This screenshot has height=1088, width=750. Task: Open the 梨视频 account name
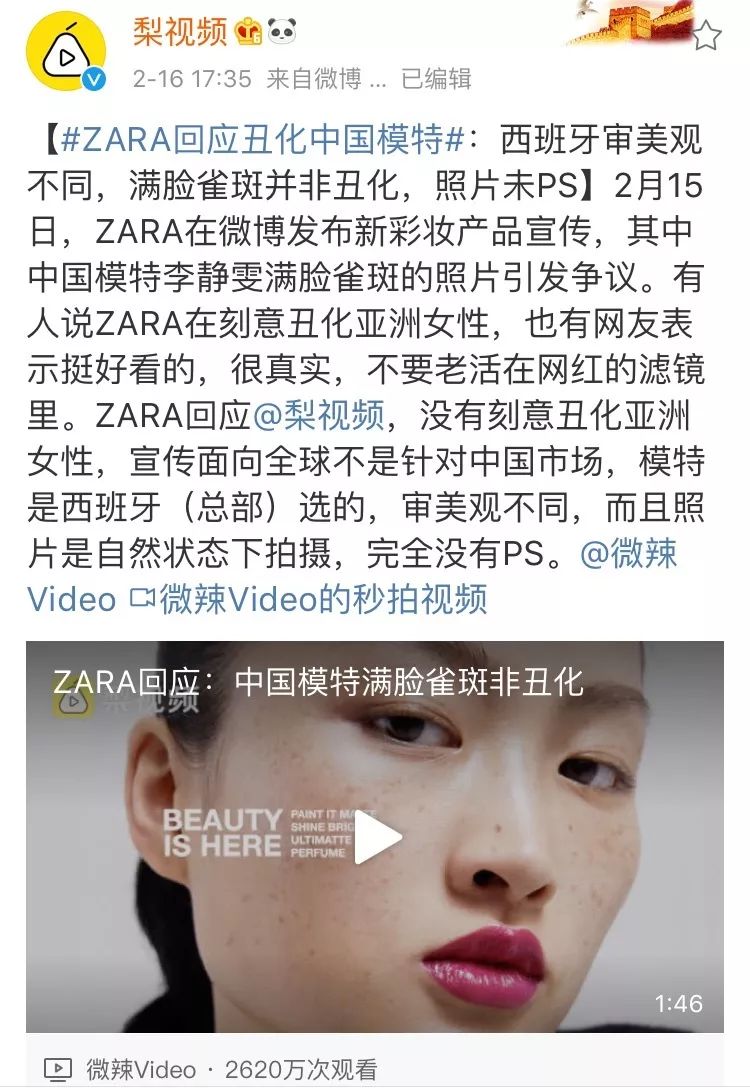point(179,33)
